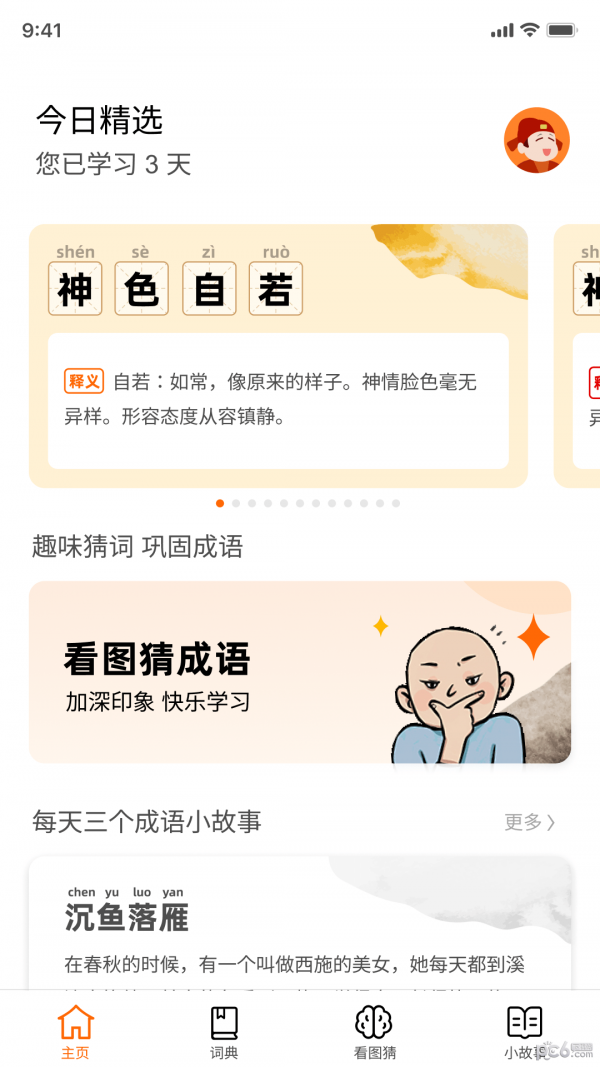
Task: Open the 神色自若 idiom card
Action: click(x=278, y=355)
